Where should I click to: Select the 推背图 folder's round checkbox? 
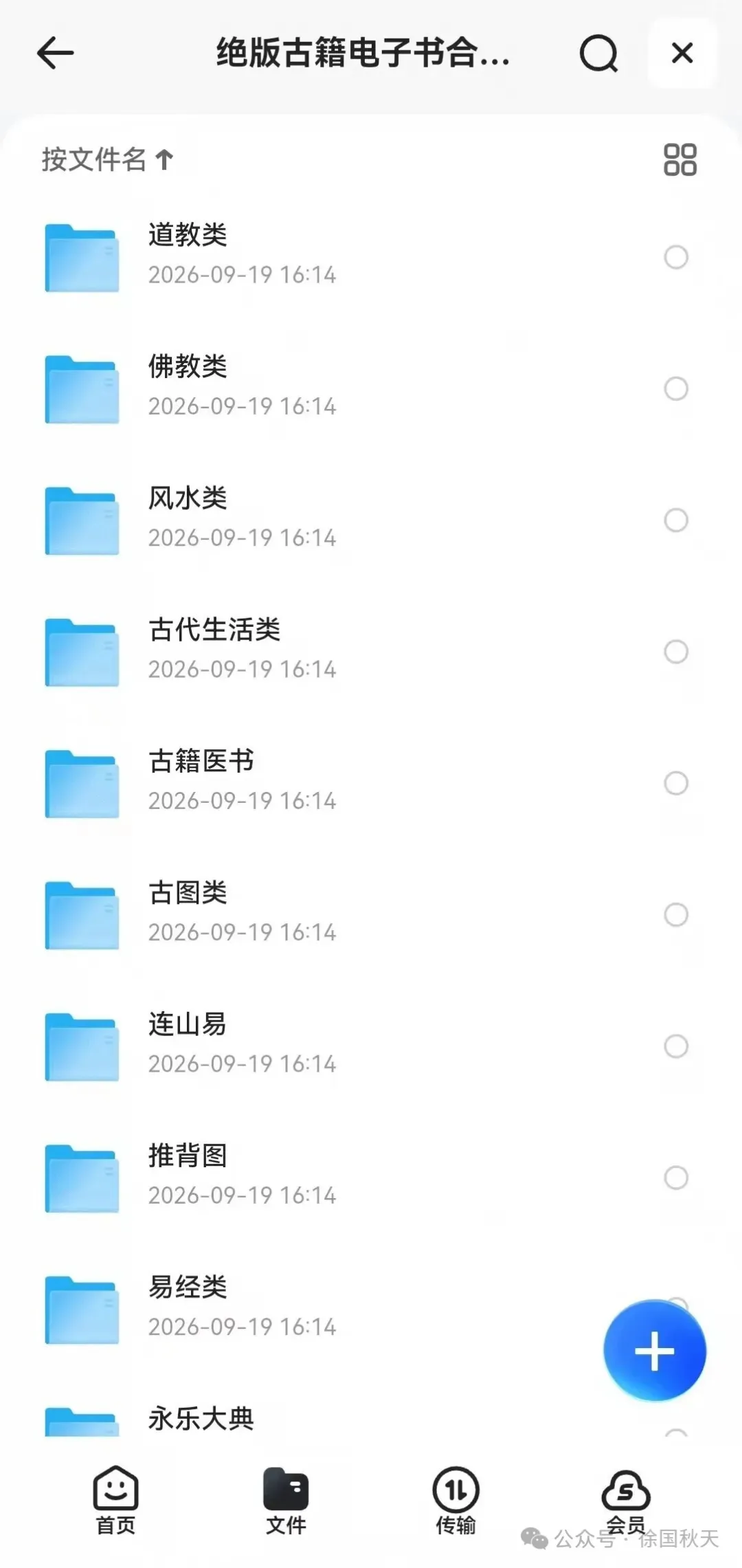676,1178
